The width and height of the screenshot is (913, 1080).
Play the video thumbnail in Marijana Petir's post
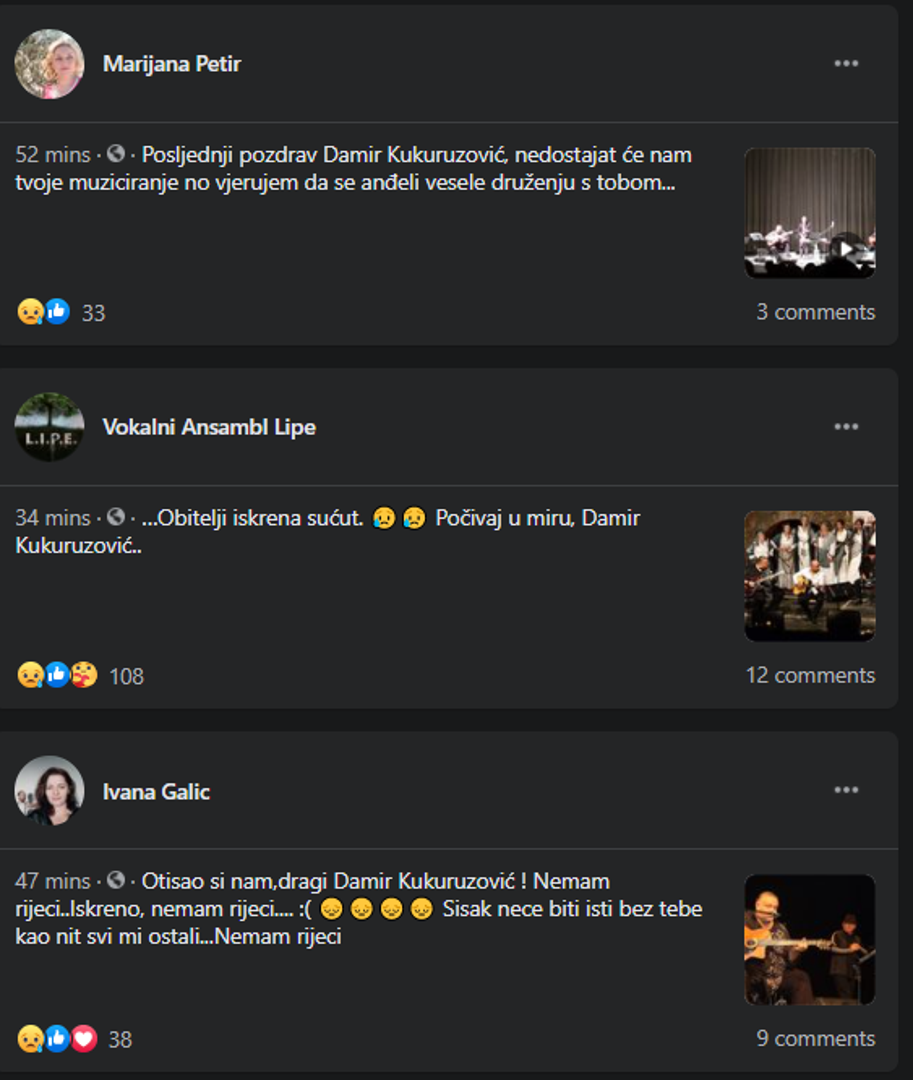(810, 213)
